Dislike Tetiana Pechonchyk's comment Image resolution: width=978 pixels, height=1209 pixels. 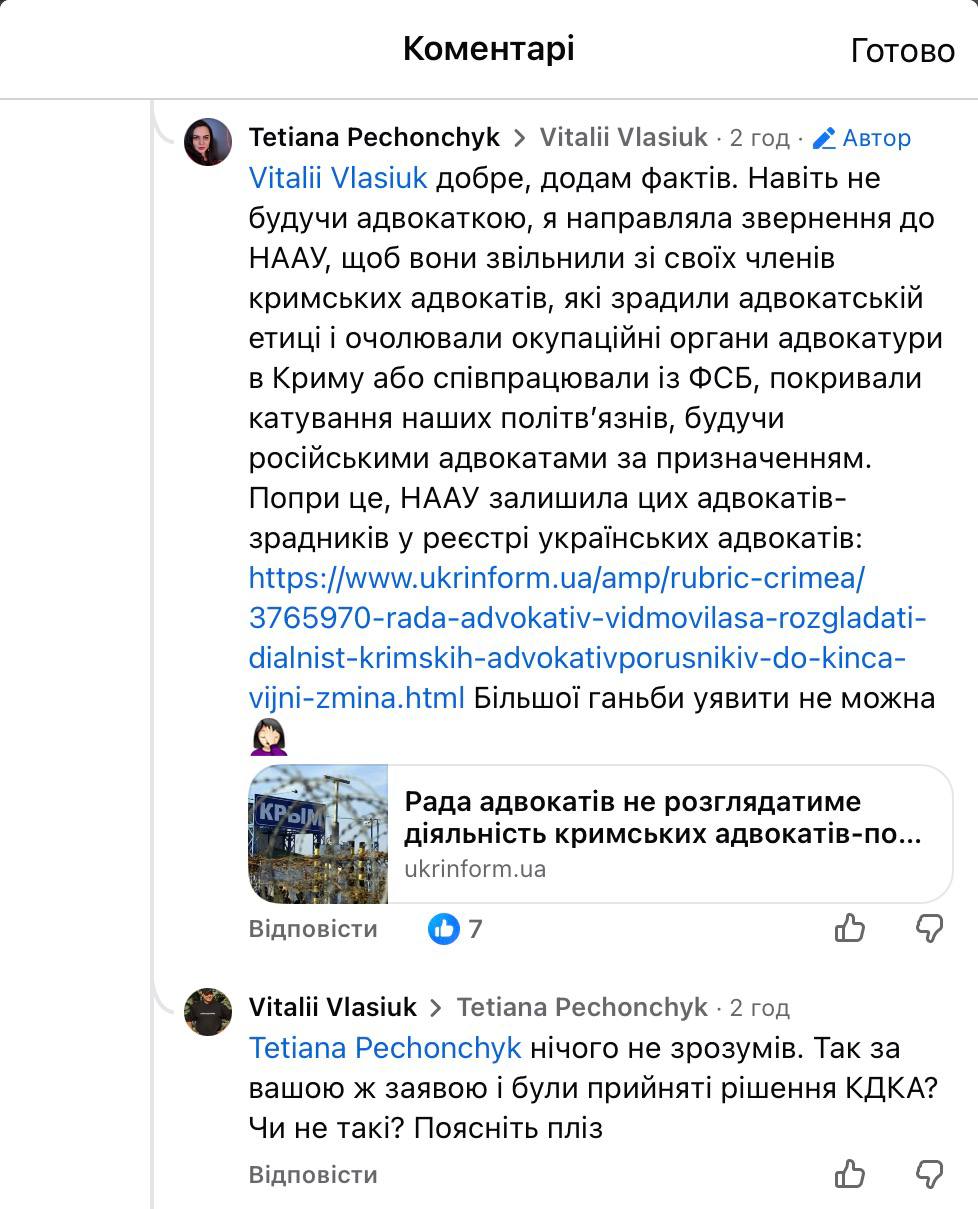pyautogui.click(x=930, y=929)
